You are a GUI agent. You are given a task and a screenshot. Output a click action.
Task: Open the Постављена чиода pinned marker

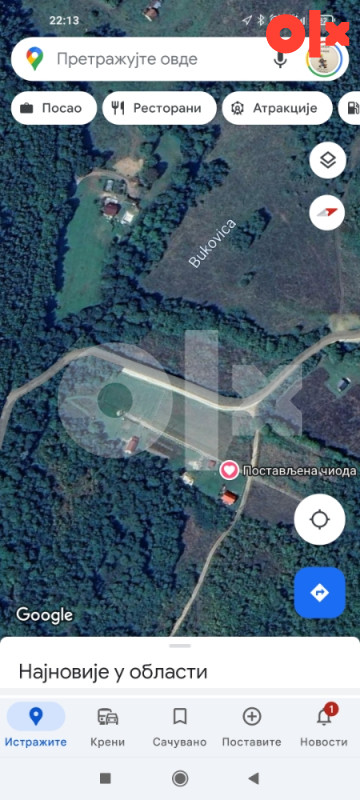(x=229, y=470)
